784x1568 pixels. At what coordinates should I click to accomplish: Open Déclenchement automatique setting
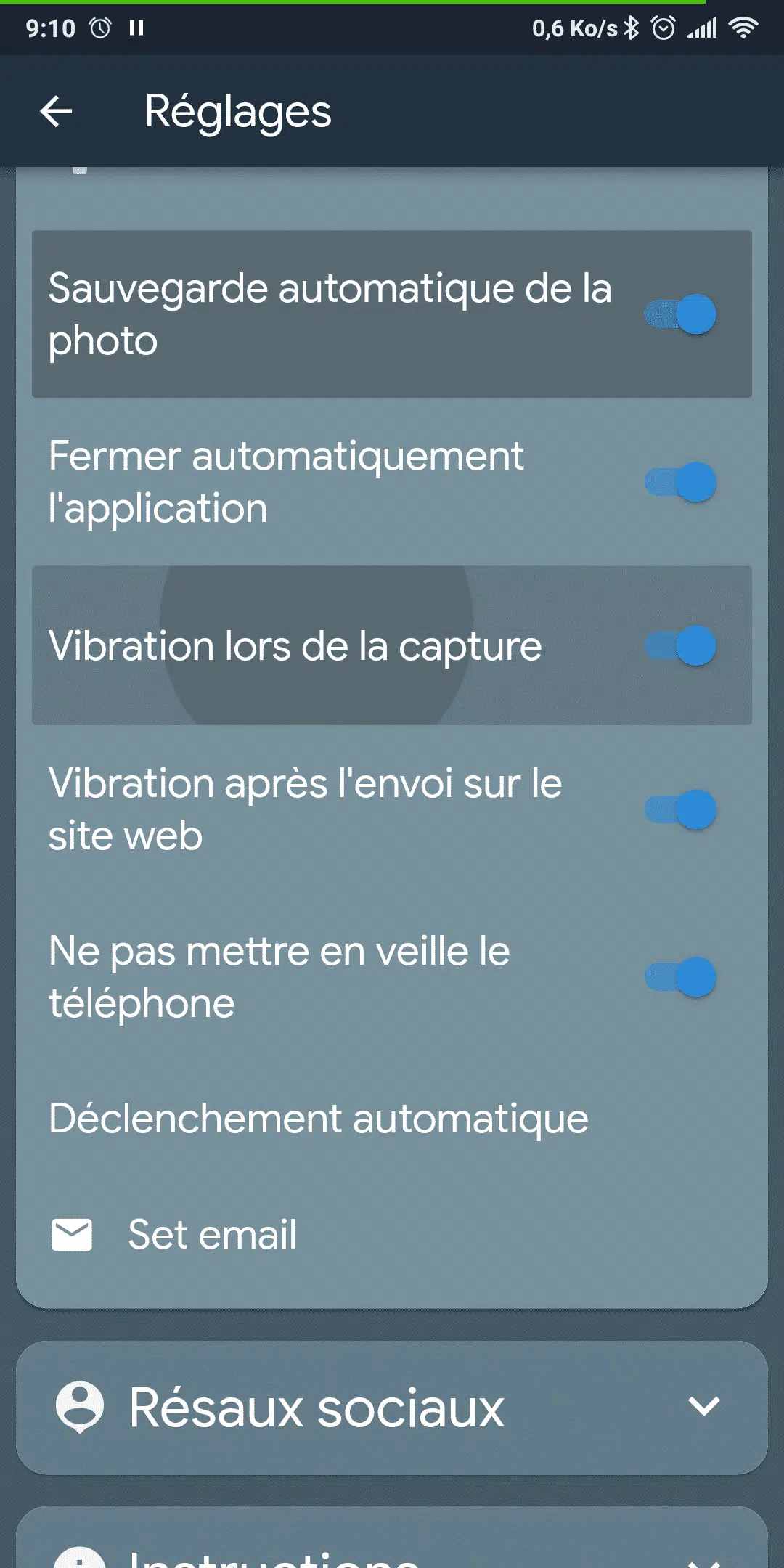tap(392, 1119)
